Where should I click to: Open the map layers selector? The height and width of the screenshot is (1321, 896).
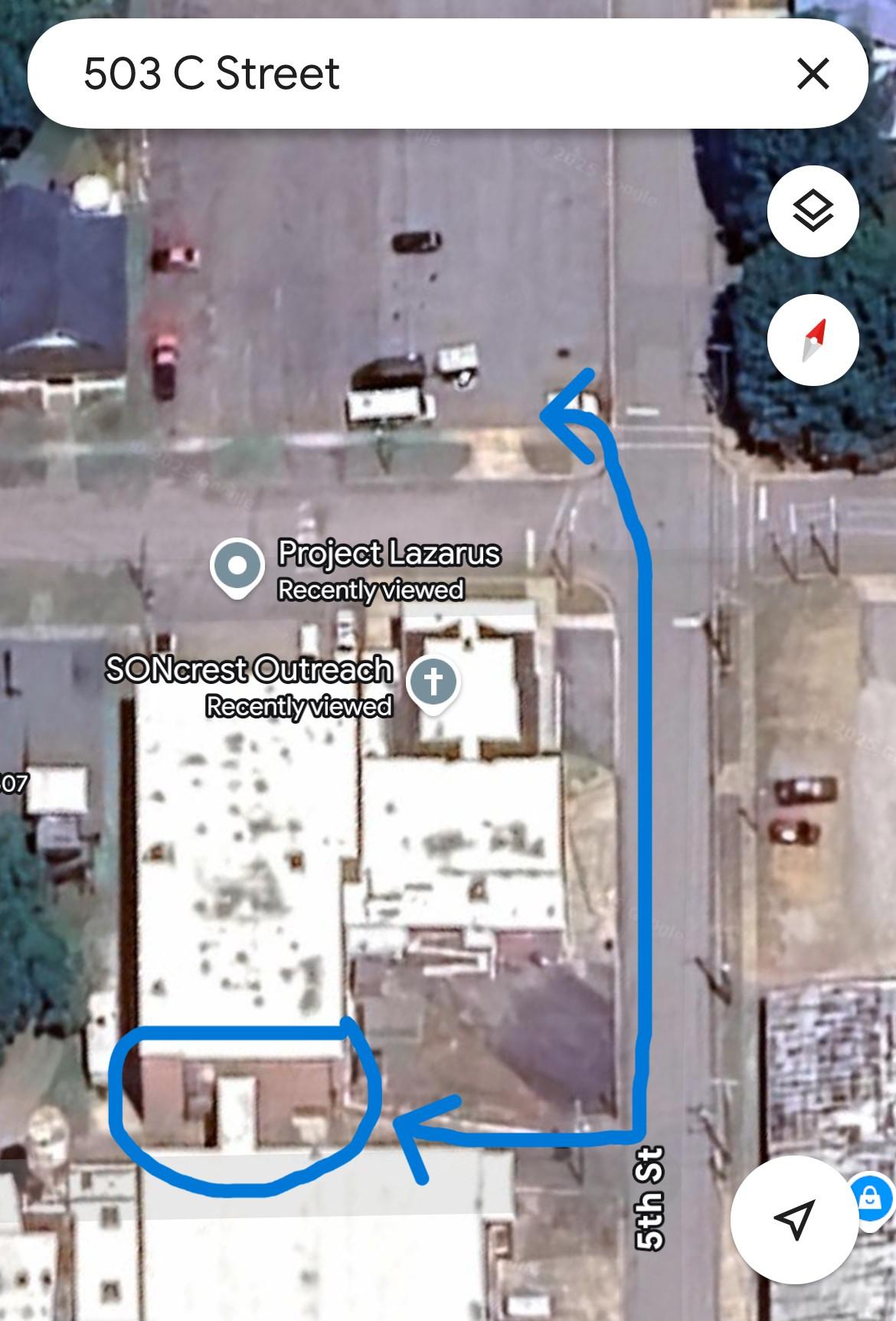point(813,211)
